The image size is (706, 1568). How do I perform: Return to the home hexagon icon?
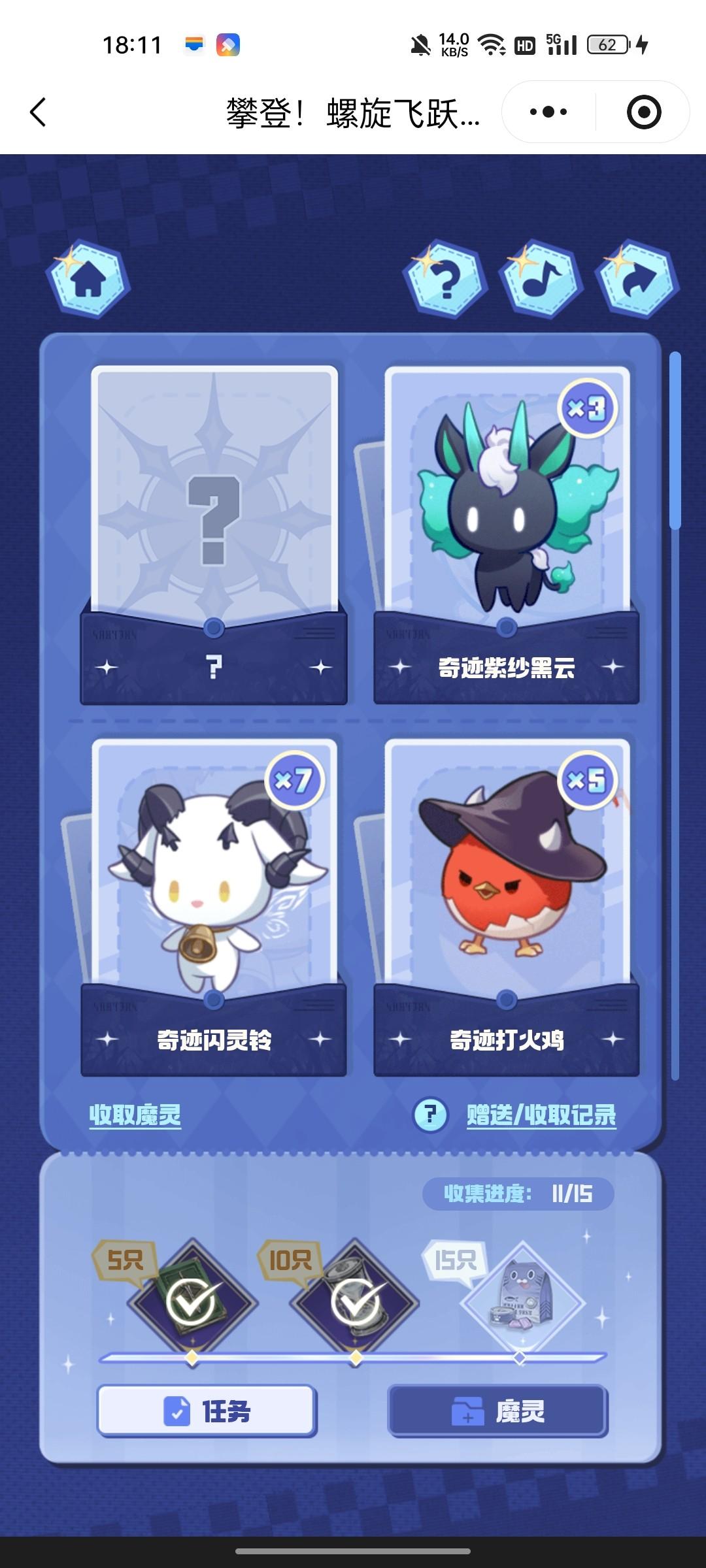(x=88, y=280)
